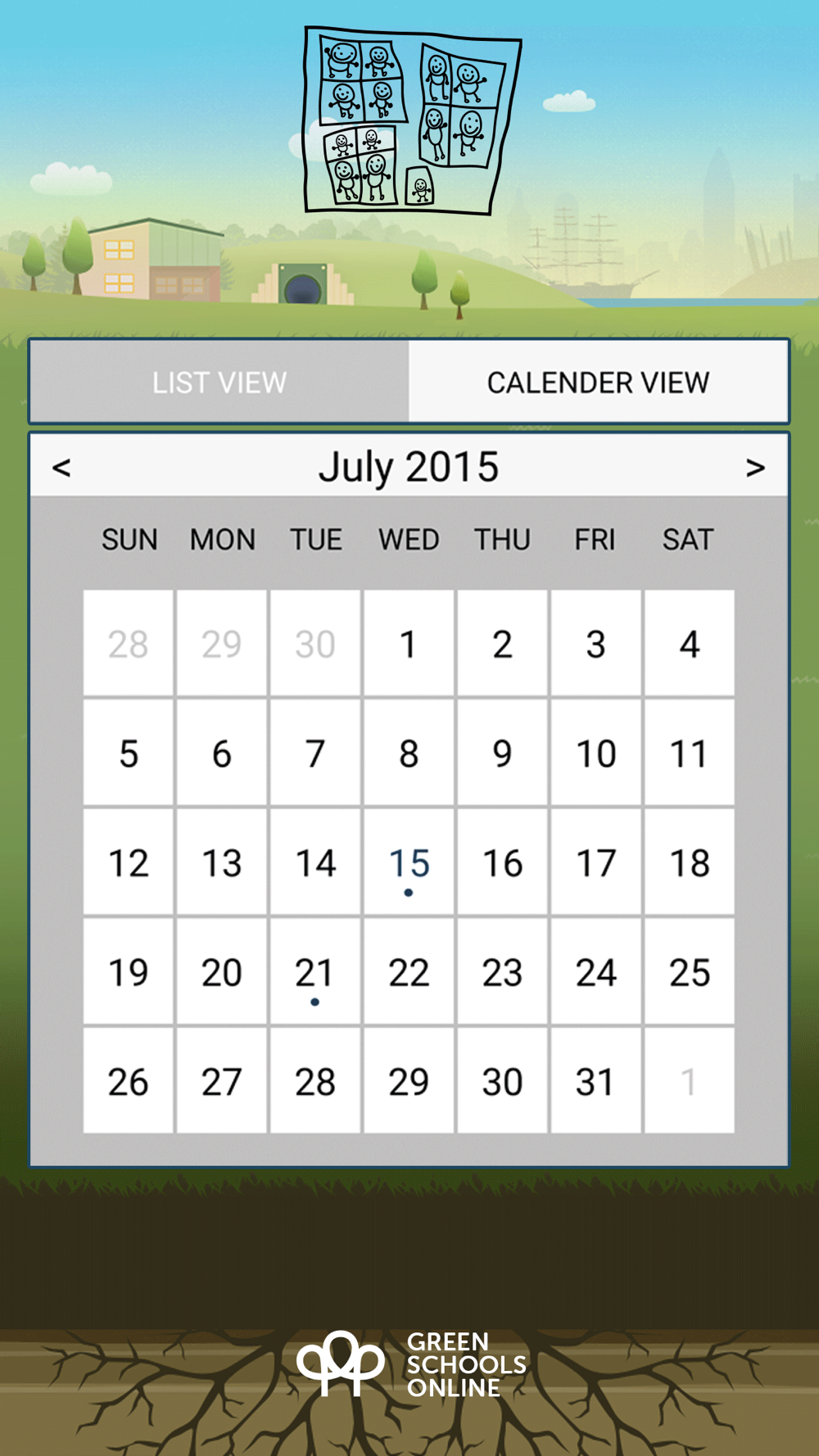Viewport: 819px width, 1456px height.
Task: Pick July 26 in the calendar
Action: [129, 1082]
